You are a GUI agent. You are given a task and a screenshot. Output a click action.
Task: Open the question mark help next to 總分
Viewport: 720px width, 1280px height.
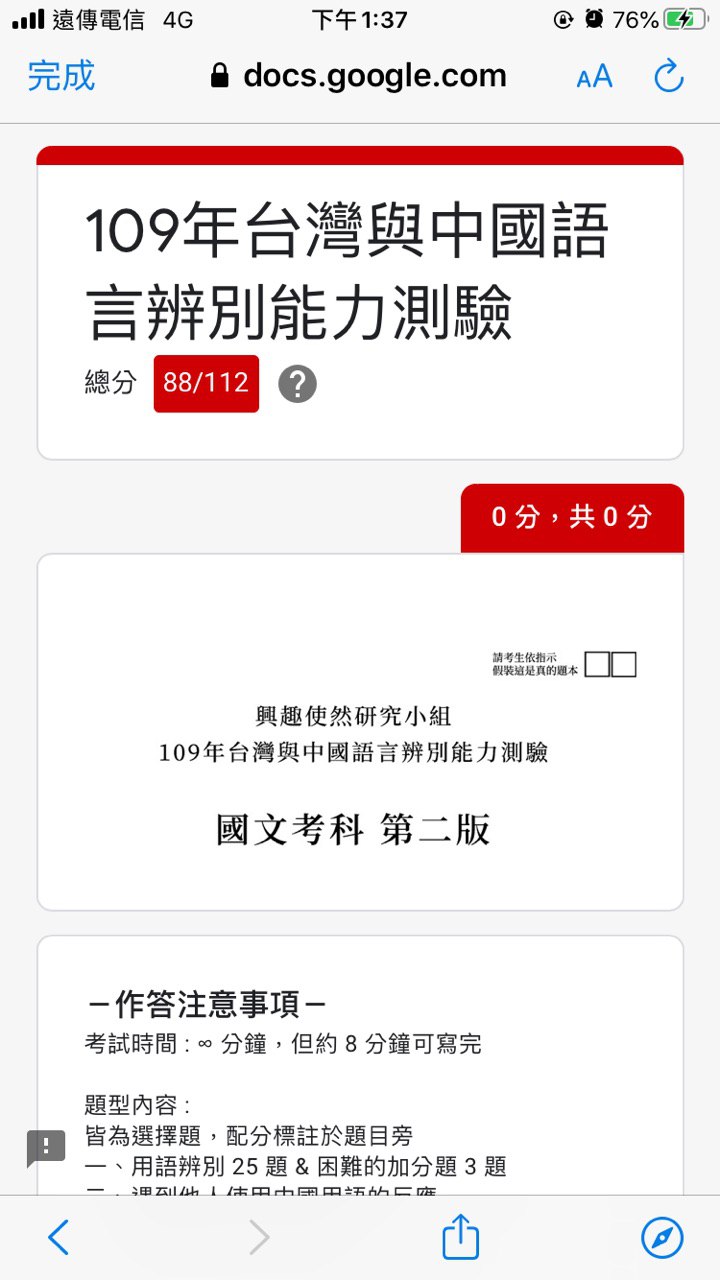coord(297,384)
